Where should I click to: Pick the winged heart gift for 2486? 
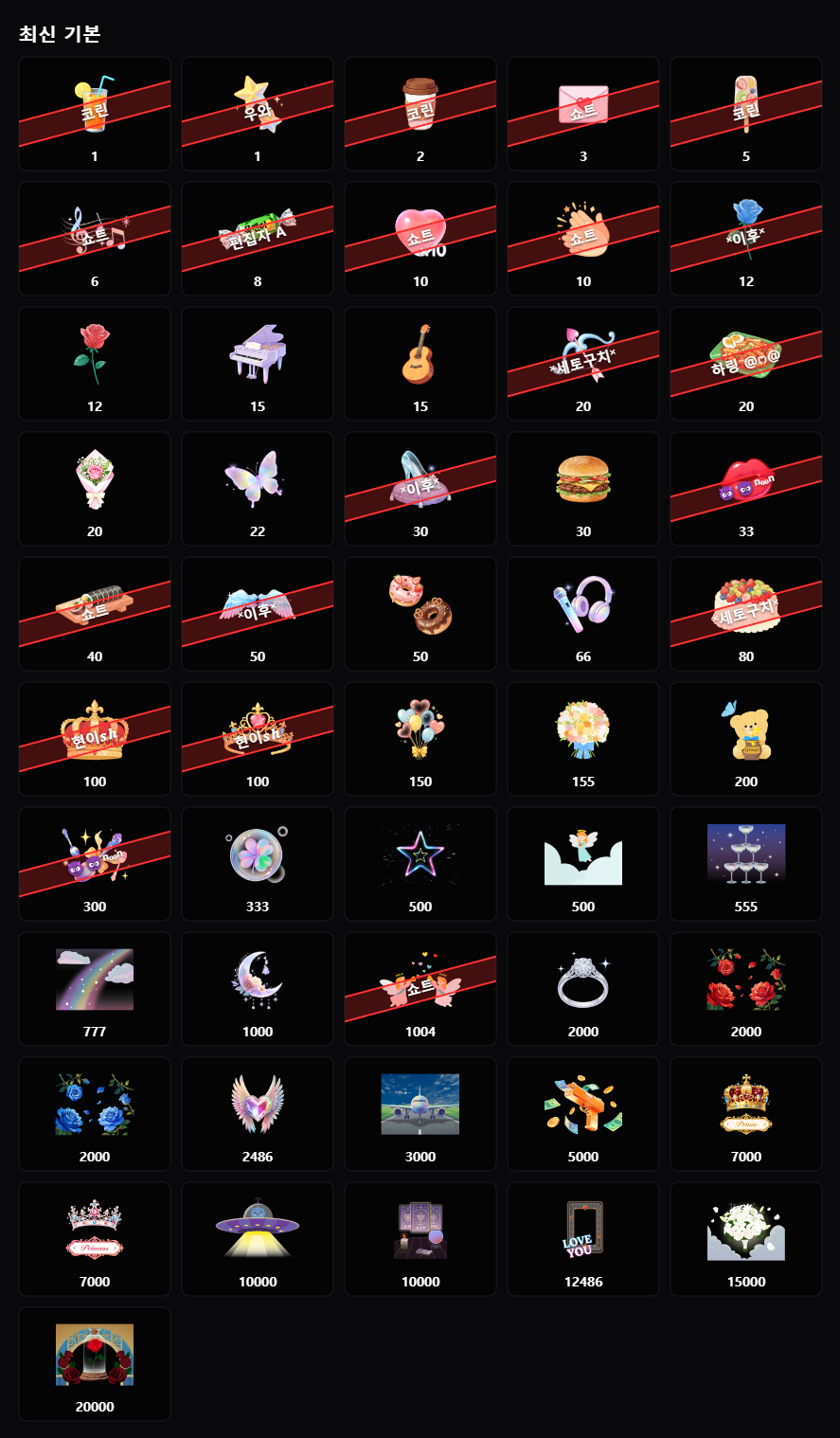(258, 1114)
